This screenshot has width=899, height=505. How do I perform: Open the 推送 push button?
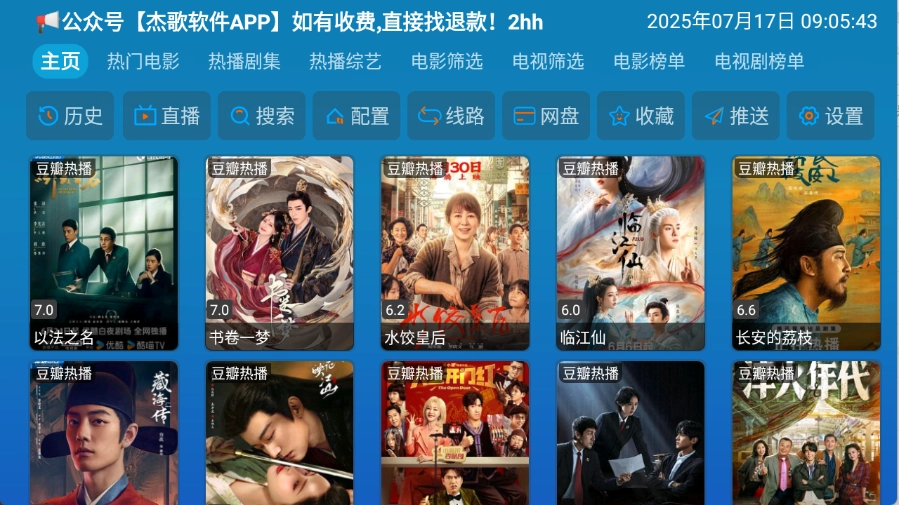pyautogui.click(x=736, y=116)
